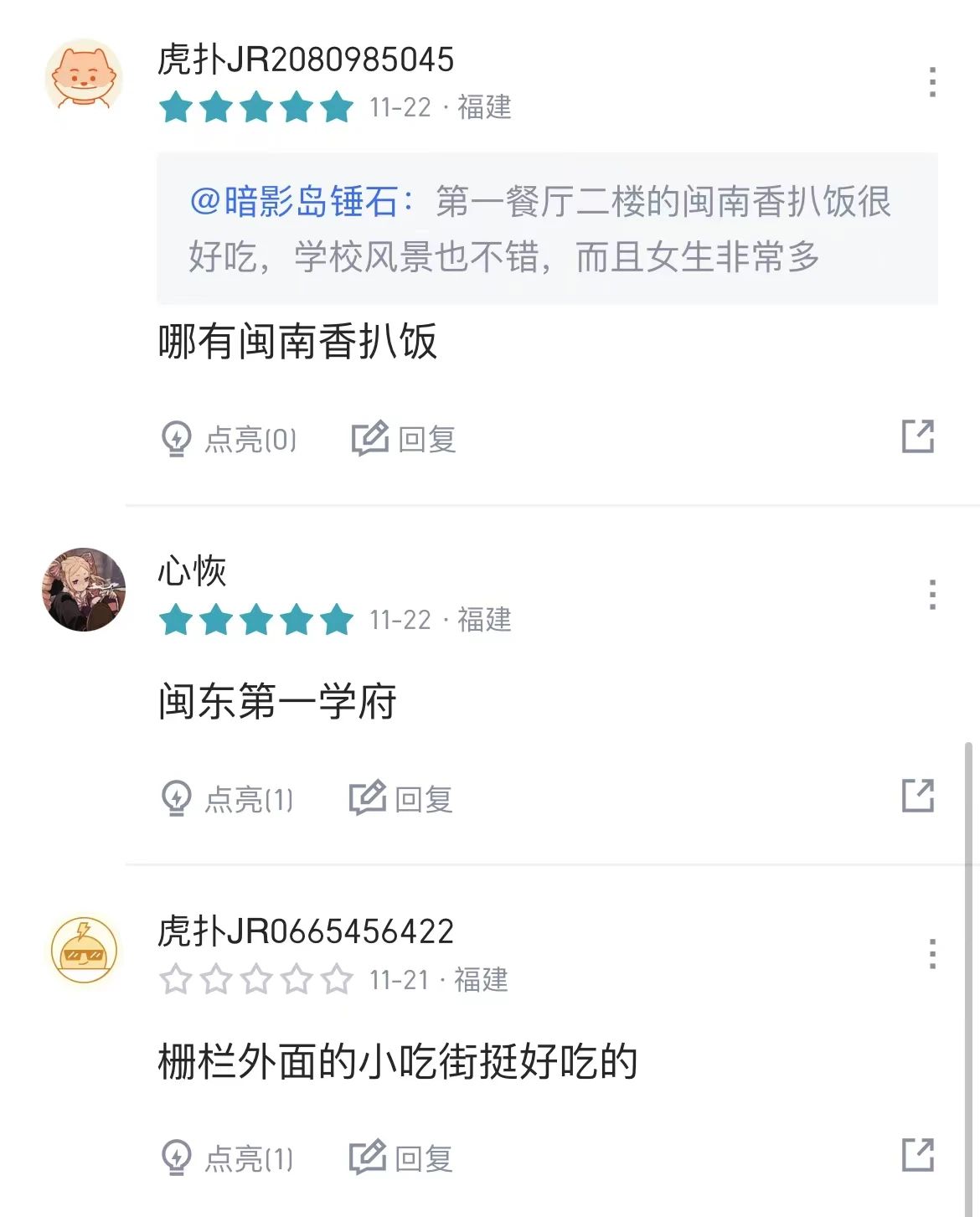980x1217 pixels.
Task: Open profile avatar of 虎扑JR0665456422
Action: click(x=84, y=950)
